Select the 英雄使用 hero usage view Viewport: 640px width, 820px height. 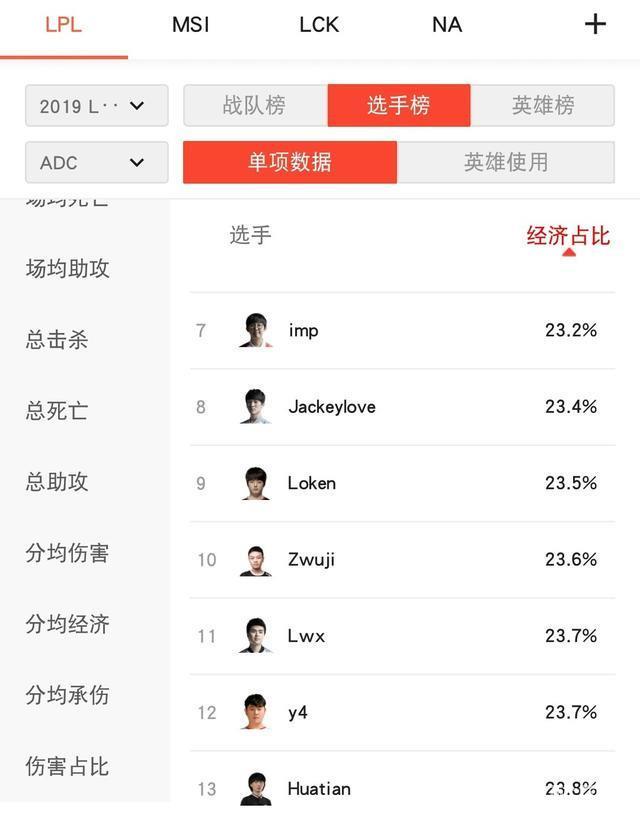pyautogui.click(x=506, y=162)
